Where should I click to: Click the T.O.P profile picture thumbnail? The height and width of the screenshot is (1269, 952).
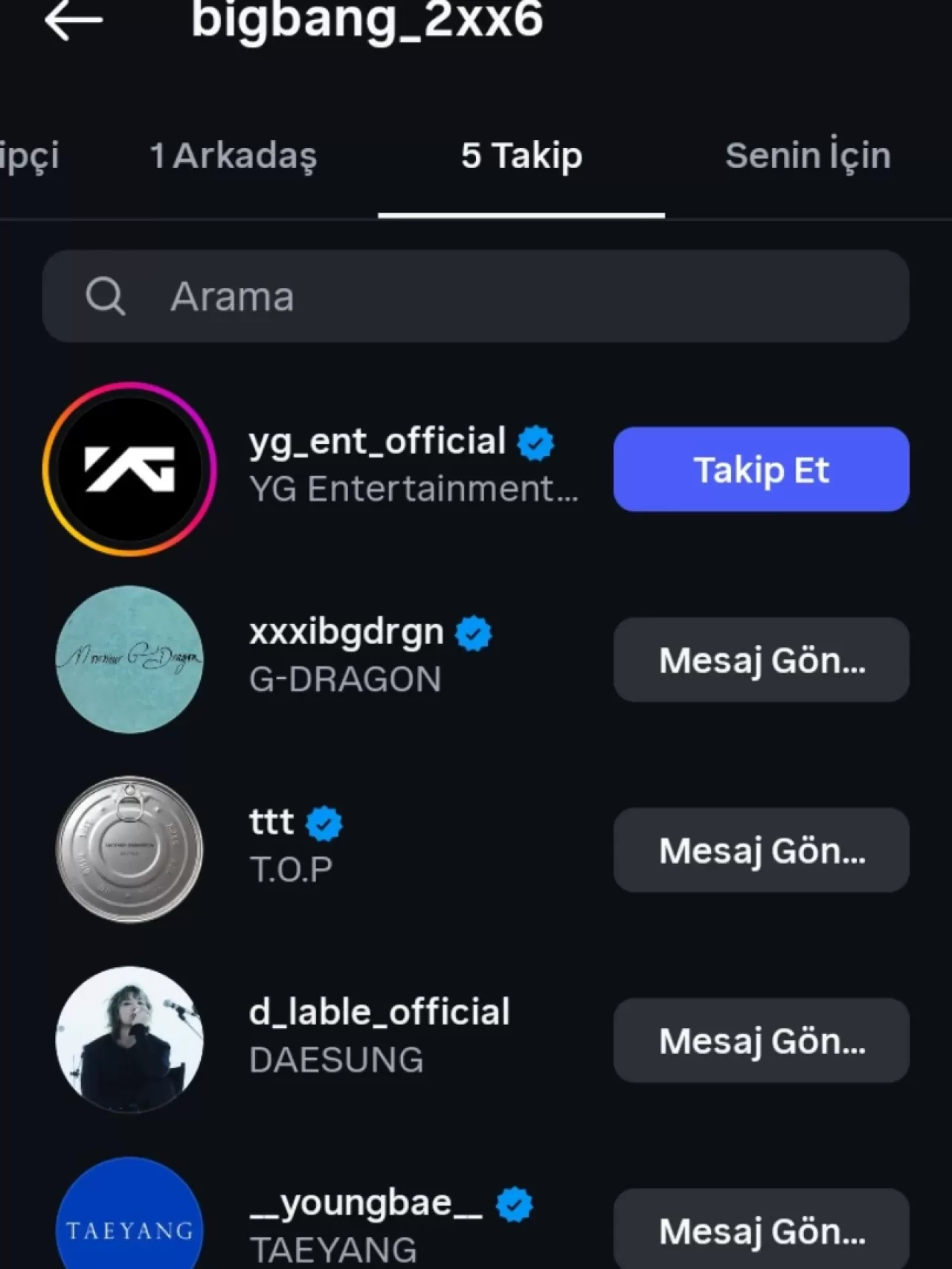click(129, 848)
